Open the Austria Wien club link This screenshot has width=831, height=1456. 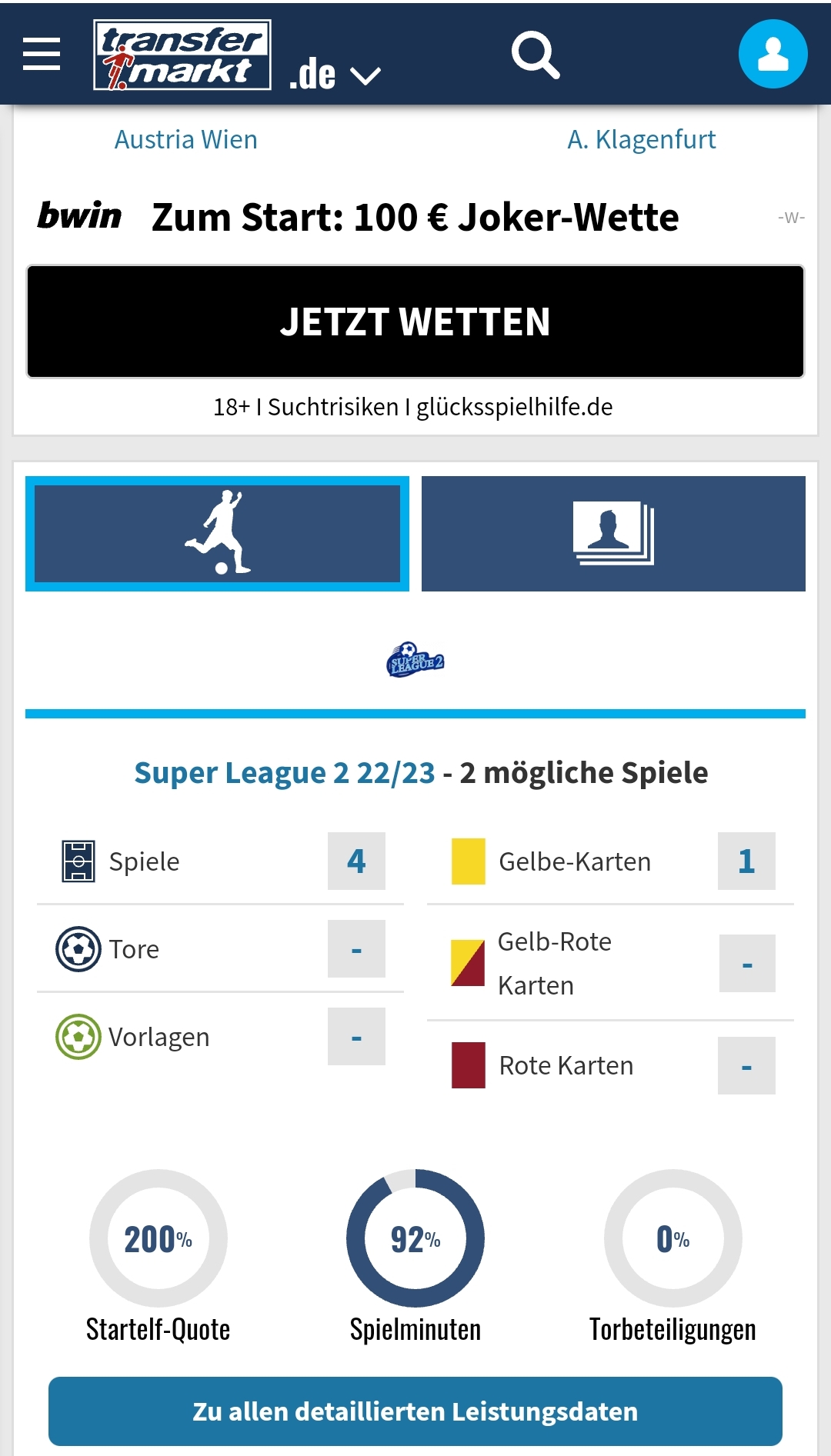point(186,139)
